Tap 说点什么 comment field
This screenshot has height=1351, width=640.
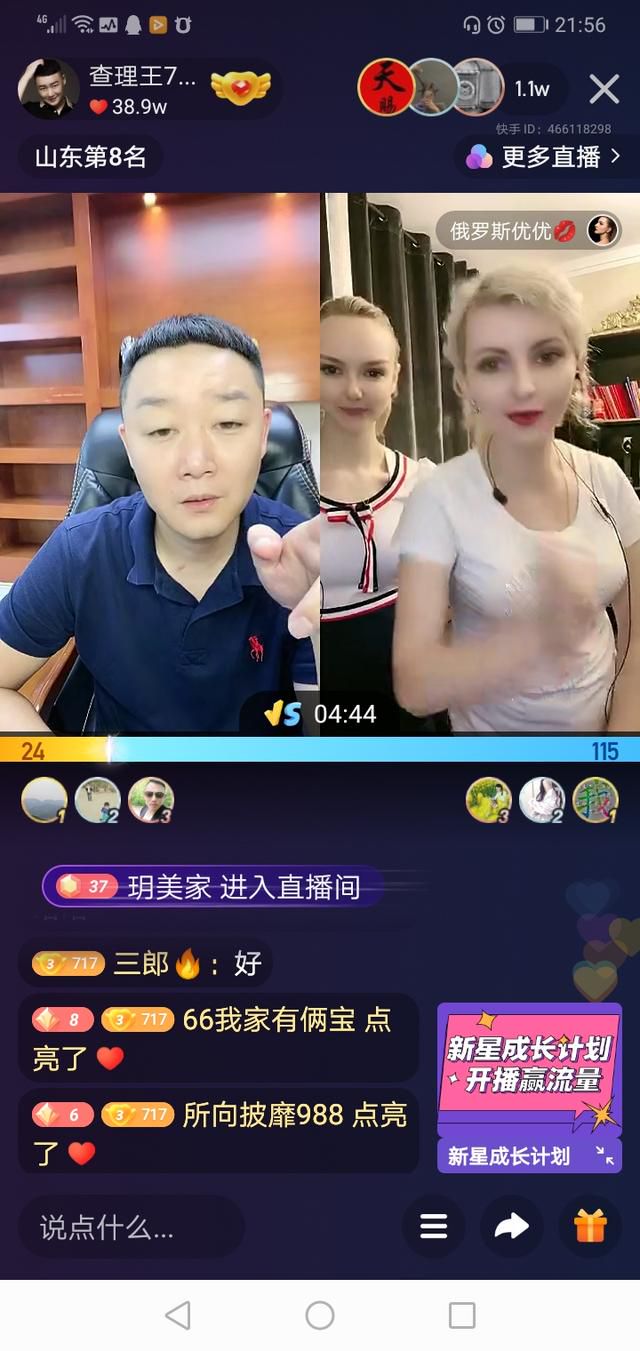pyautogui.click(x=130, y=1226)
